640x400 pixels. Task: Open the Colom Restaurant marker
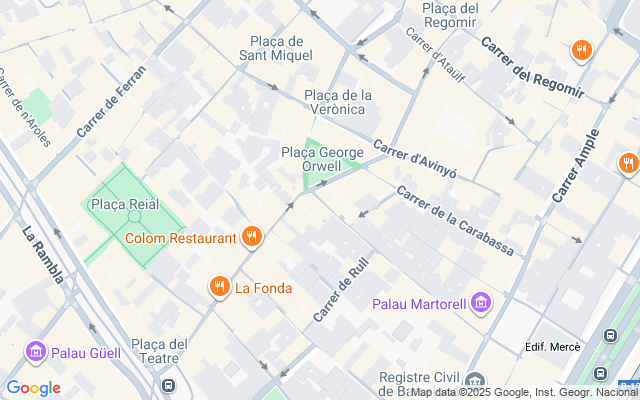tap(251, 238)
